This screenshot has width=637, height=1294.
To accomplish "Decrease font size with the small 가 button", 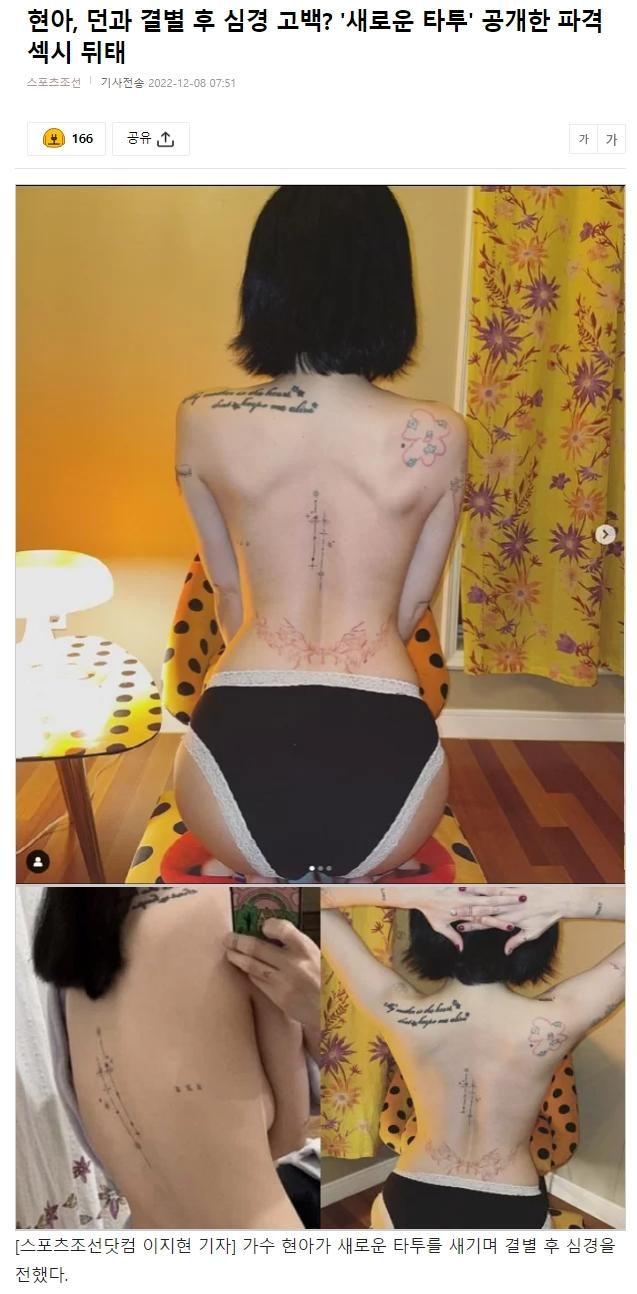I will [583, 140].
